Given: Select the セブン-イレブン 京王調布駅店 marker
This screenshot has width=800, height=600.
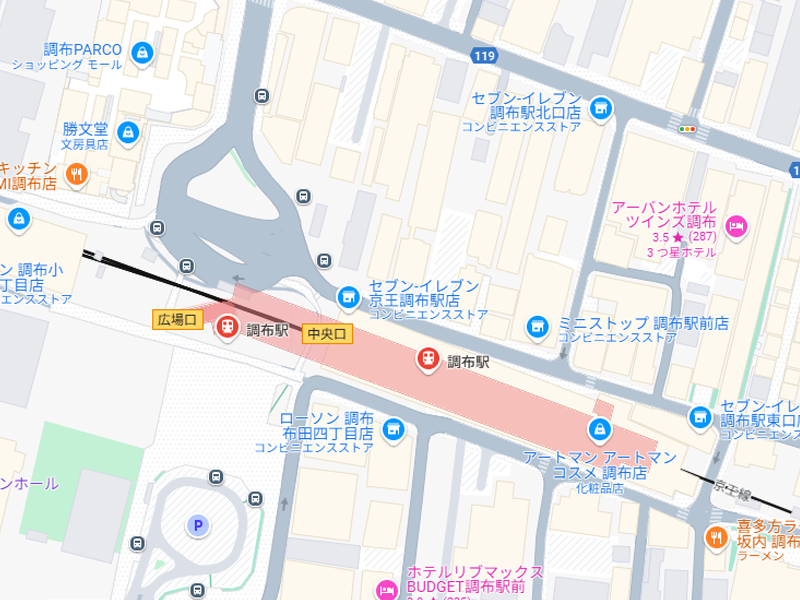Looking at the screenshot, I should pyautogui.click(x=348, y=297).
